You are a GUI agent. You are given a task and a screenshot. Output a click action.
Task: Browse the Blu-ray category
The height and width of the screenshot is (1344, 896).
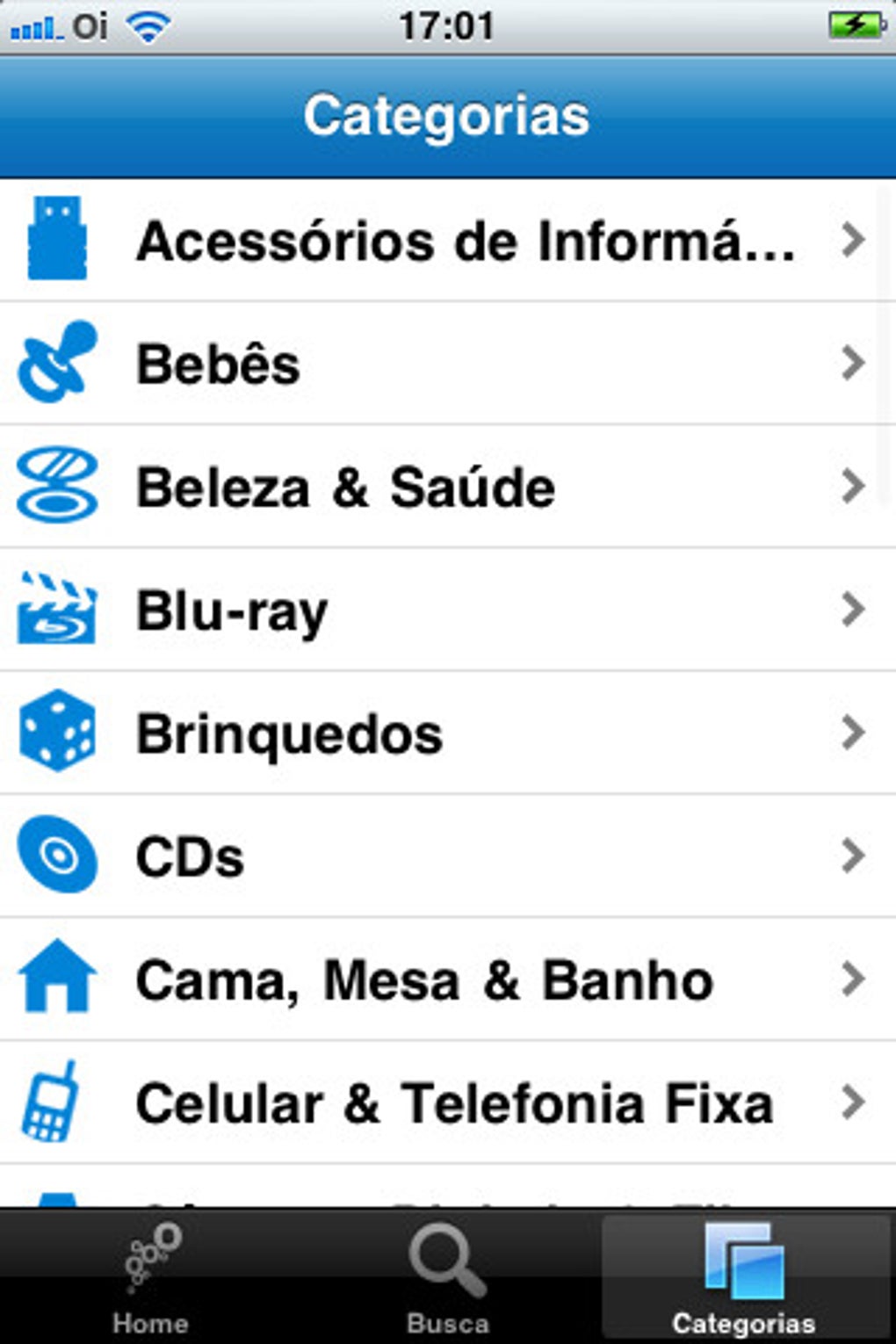click(x=448, y=610)
